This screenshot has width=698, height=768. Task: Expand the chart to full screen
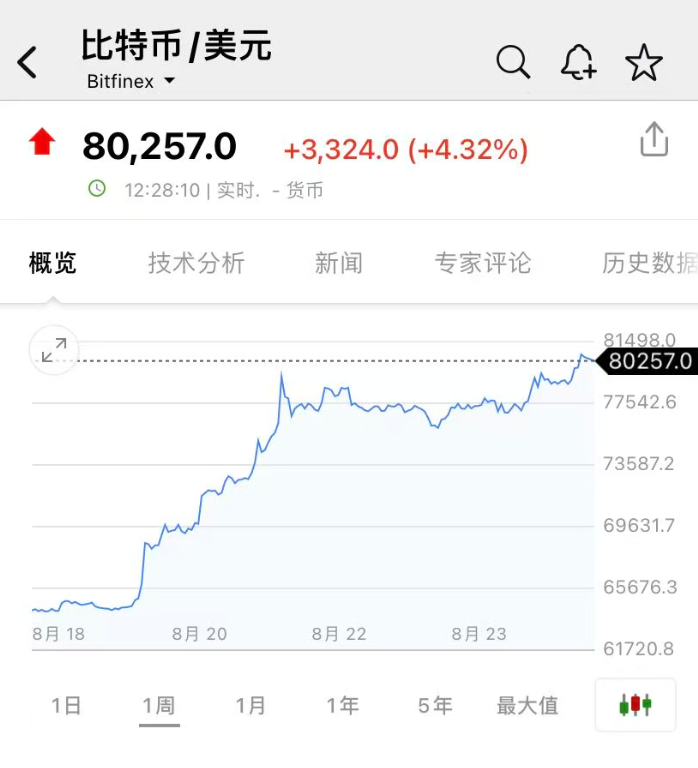pyautogui.click(x=54, y=350)
